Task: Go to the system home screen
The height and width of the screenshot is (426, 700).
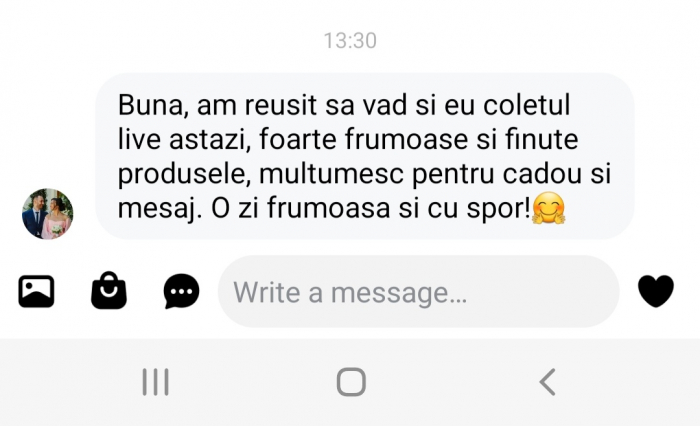Action: click(x=351, y=381)
